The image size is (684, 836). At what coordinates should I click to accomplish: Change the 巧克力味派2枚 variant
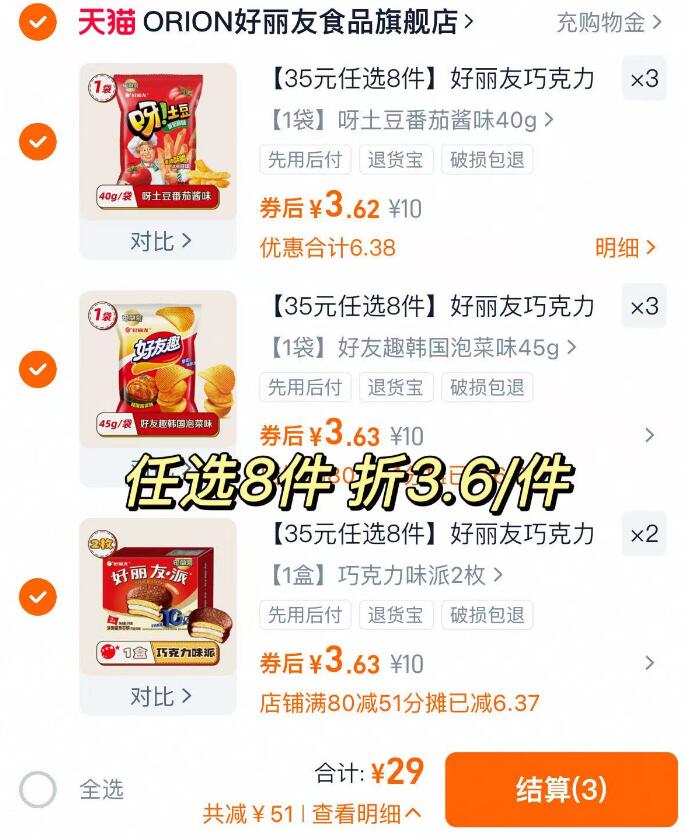click(x=386, y=576)
